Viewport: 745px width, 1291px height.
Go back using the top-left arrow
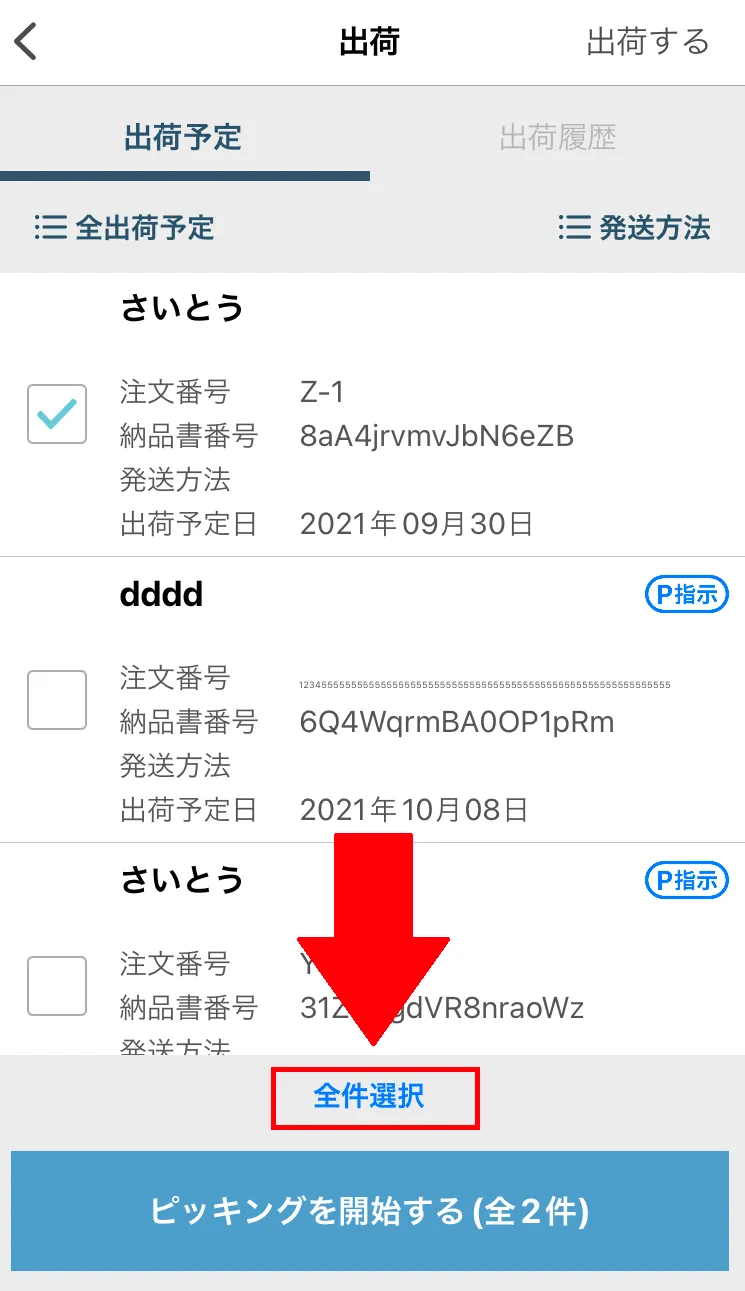tap(26, 42)
